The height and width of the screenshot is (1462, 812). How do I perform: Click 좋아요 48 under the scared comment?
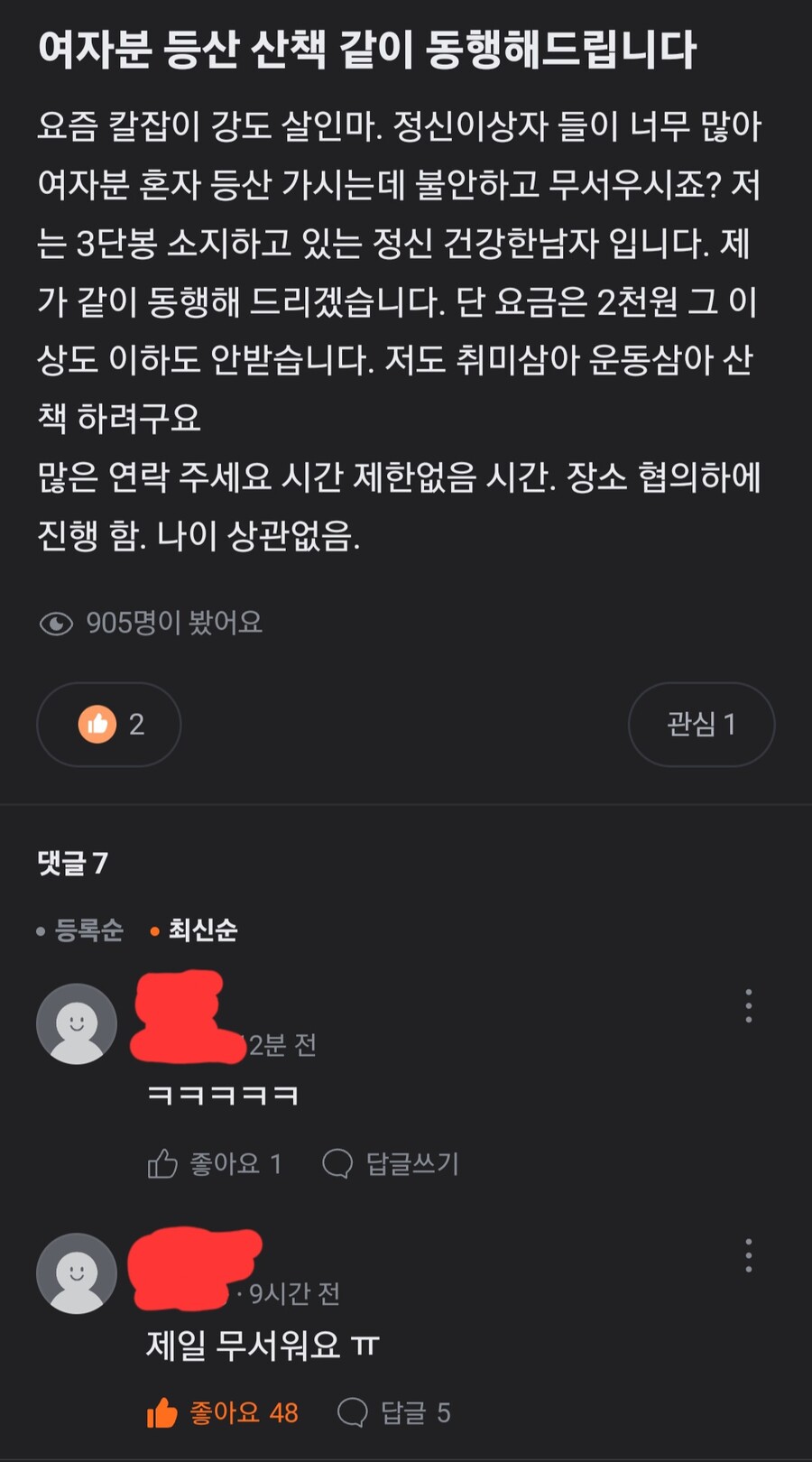pyautogui.click(x=244, y=1411)
